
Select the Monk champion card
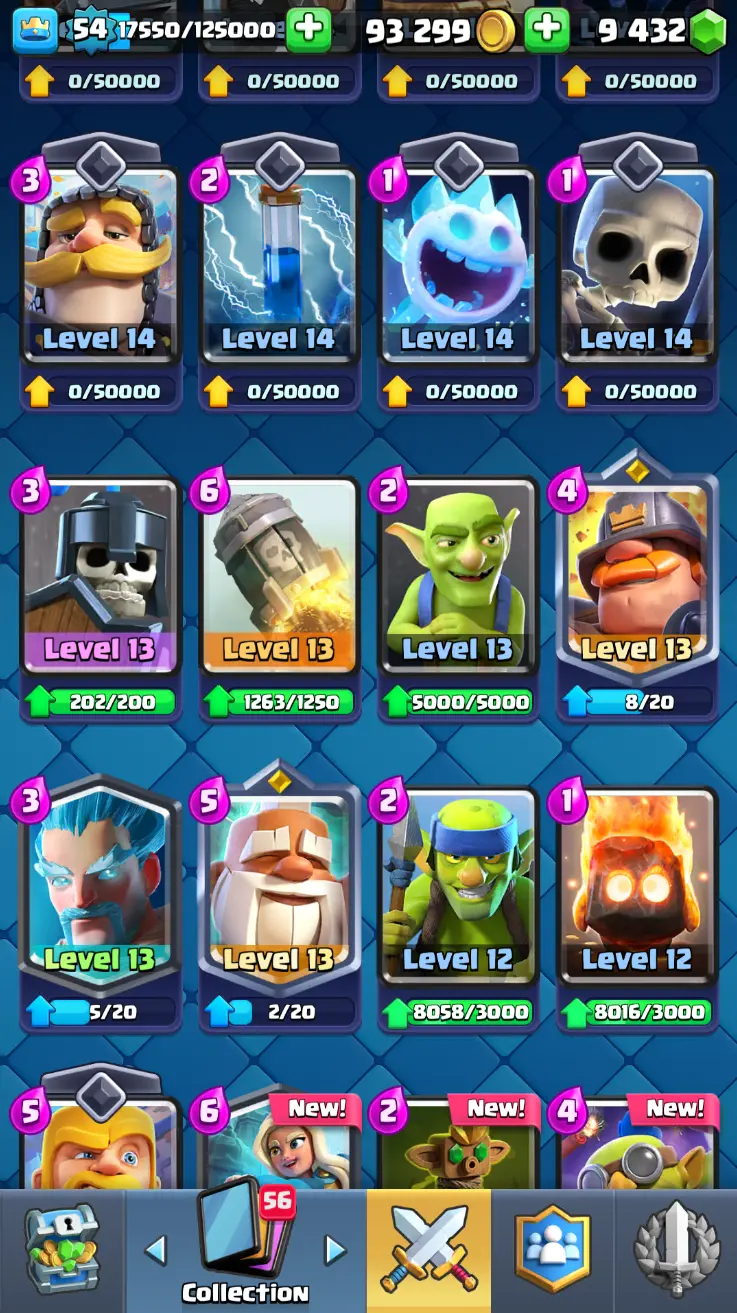coord(279,885)
